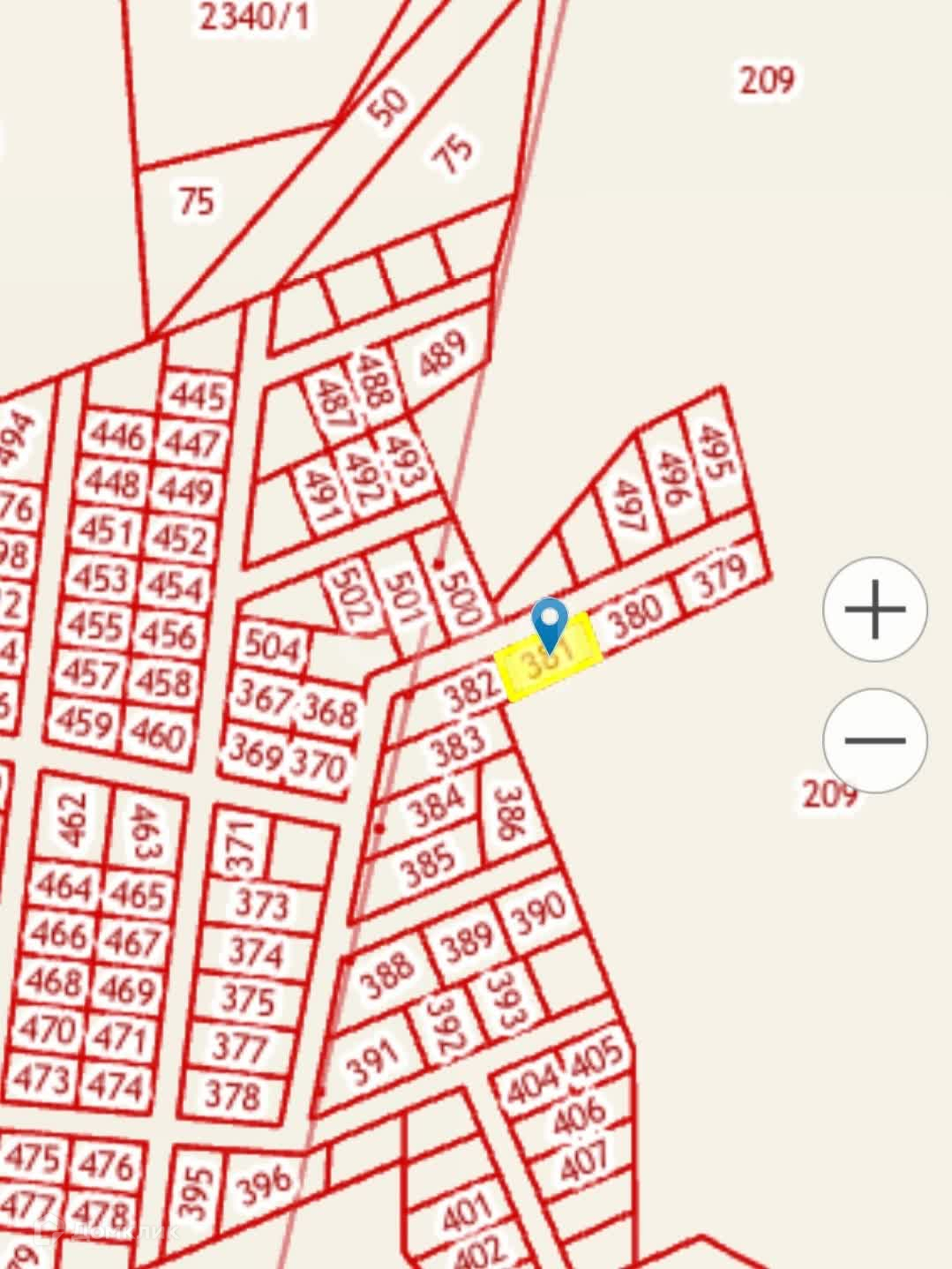The image size is (952, 1269).
Task: Tap the blue pin on plot 381
Action: 551,622
